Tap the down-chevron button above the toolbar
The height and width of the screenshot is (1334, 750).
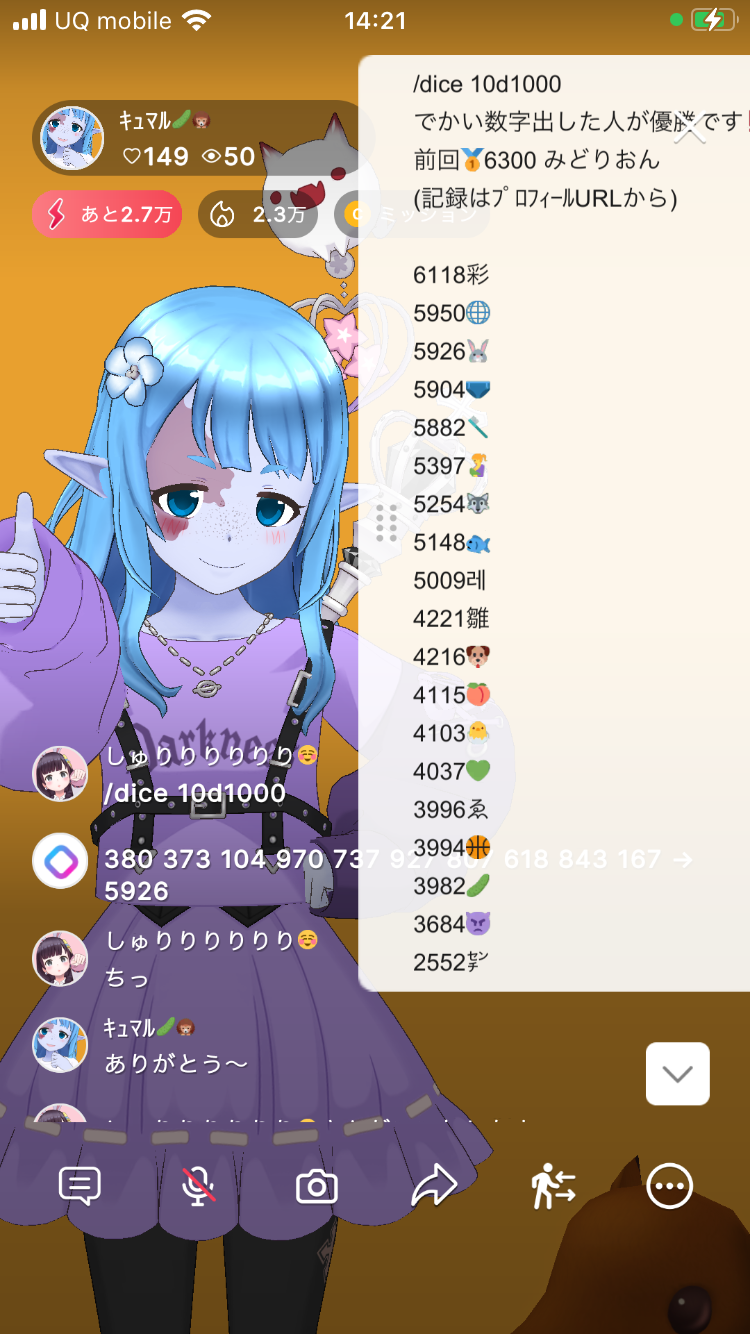(677, 1074)
